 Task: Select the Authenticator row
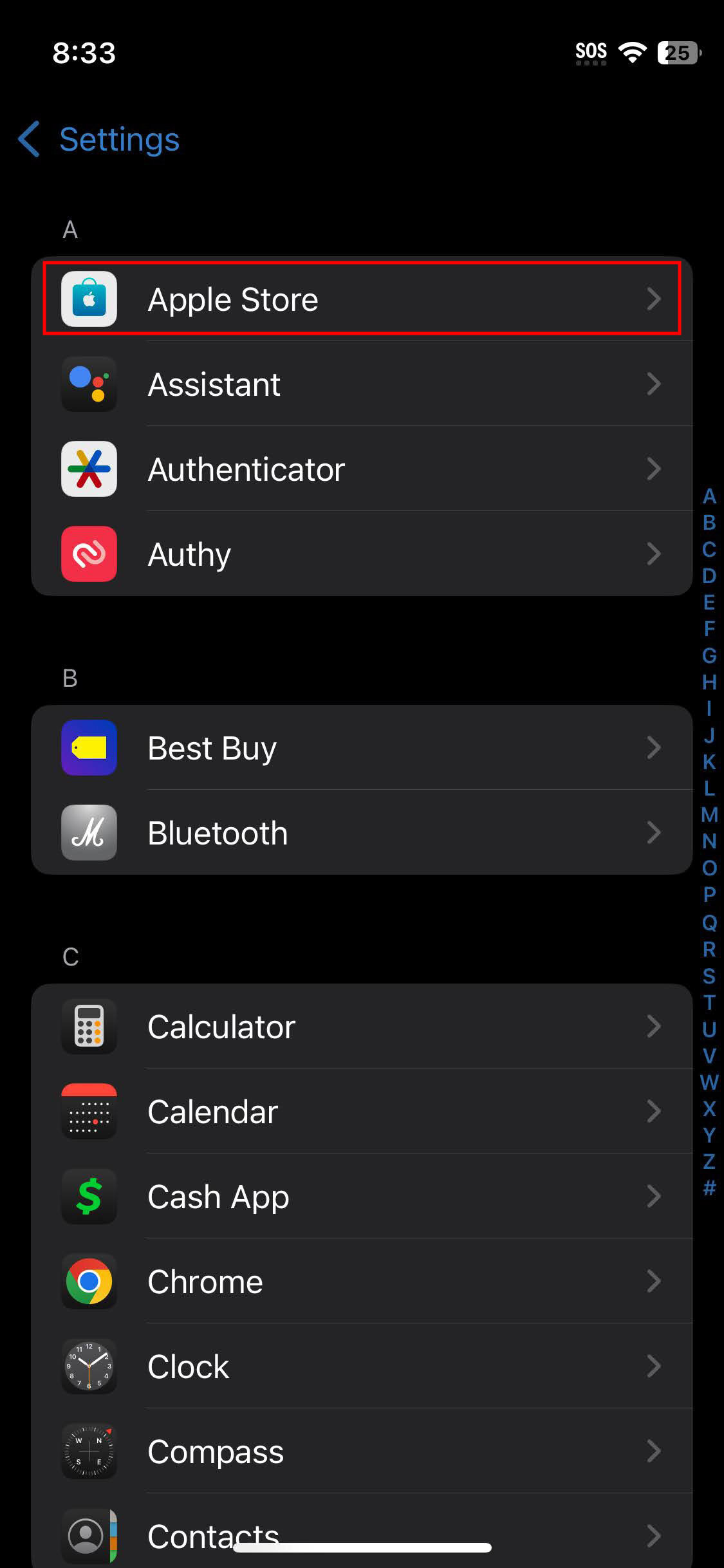(360, 469)
